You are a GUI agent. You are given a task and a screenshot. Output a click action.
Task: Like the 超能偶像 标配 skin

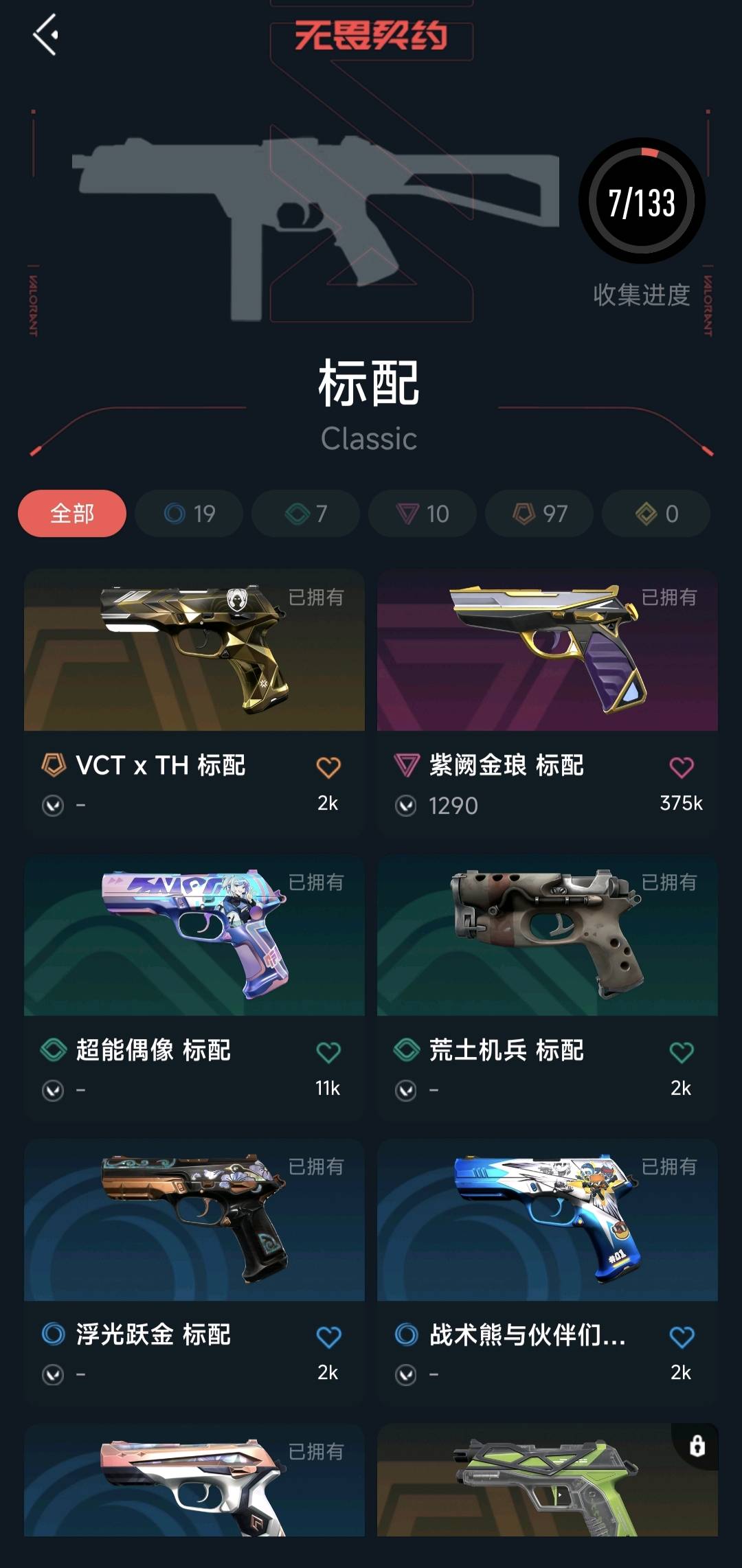click(328, 1052)
